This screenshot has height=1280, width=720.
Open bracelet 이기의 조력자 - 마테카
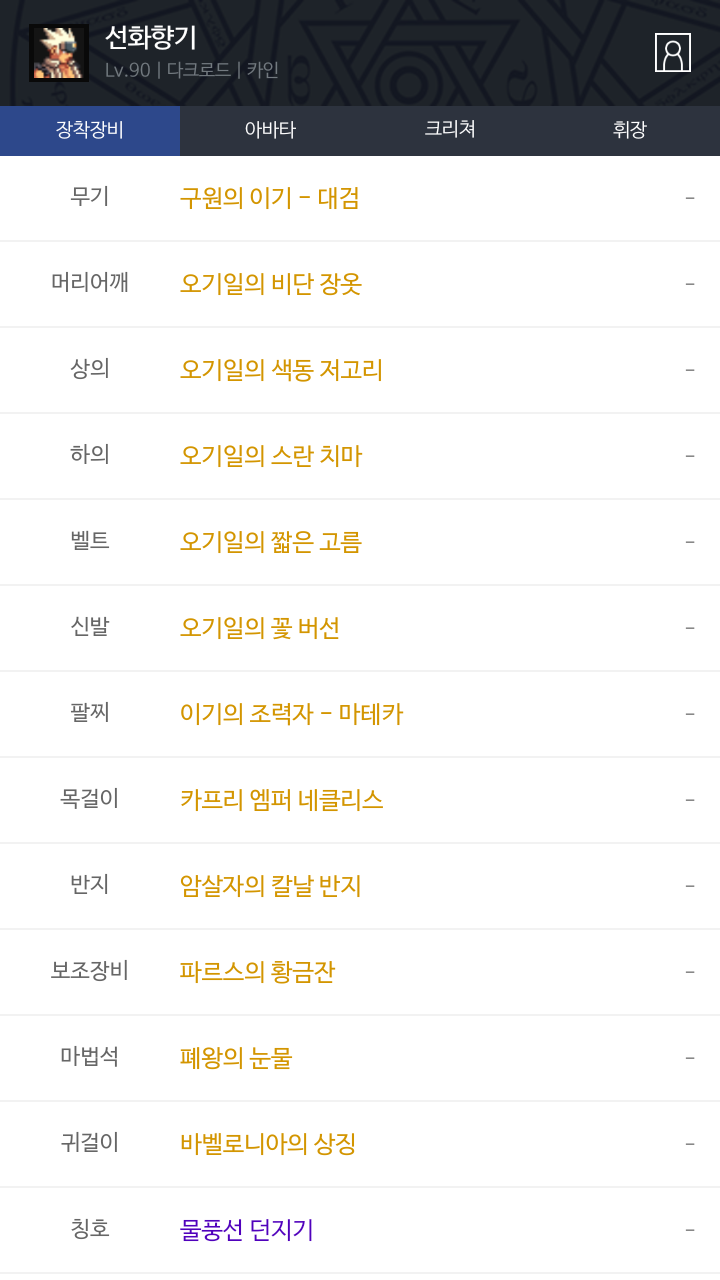point(291,714)
